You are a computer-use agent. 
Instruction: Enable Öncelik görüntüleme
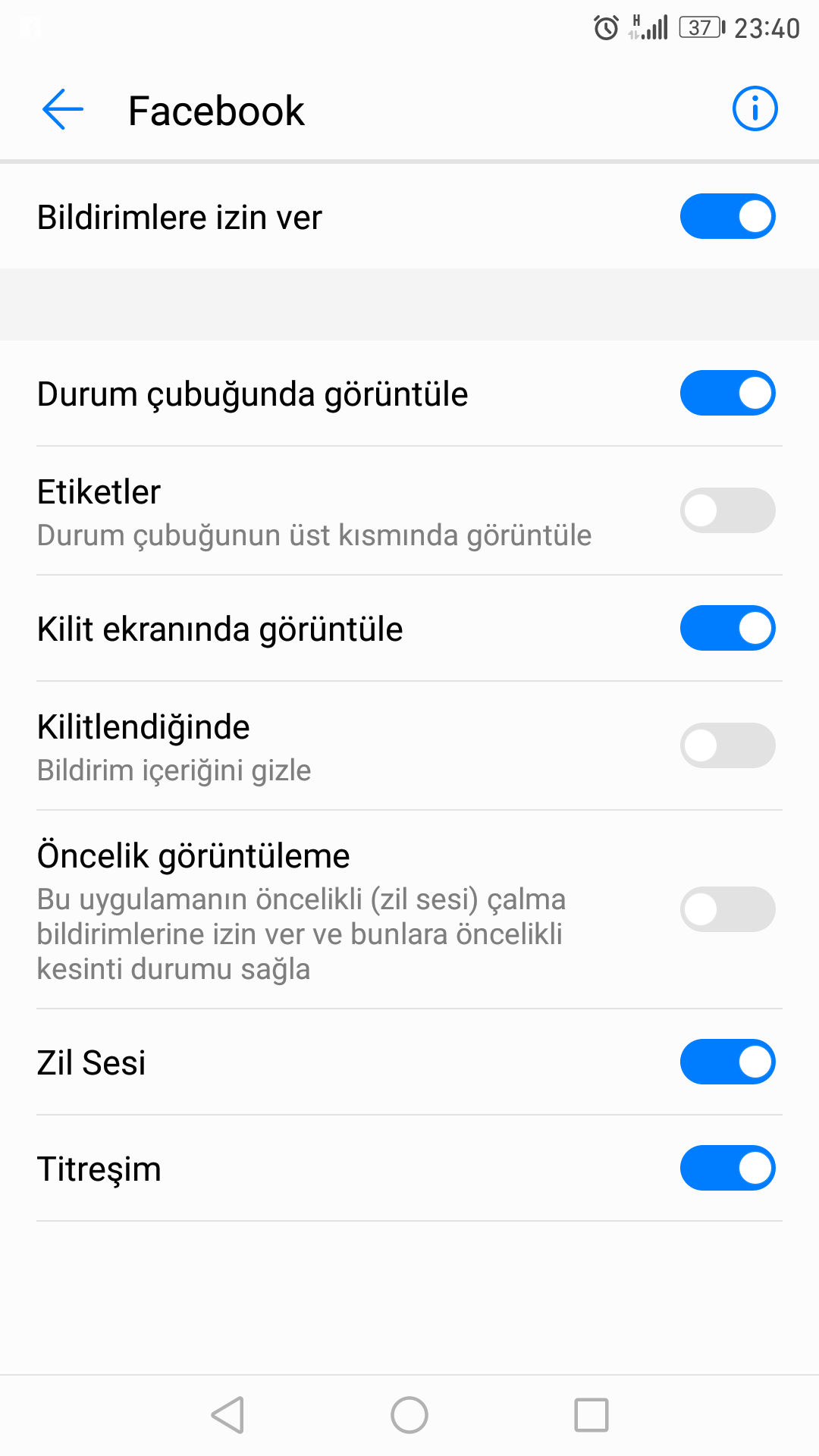pos(727,910)
